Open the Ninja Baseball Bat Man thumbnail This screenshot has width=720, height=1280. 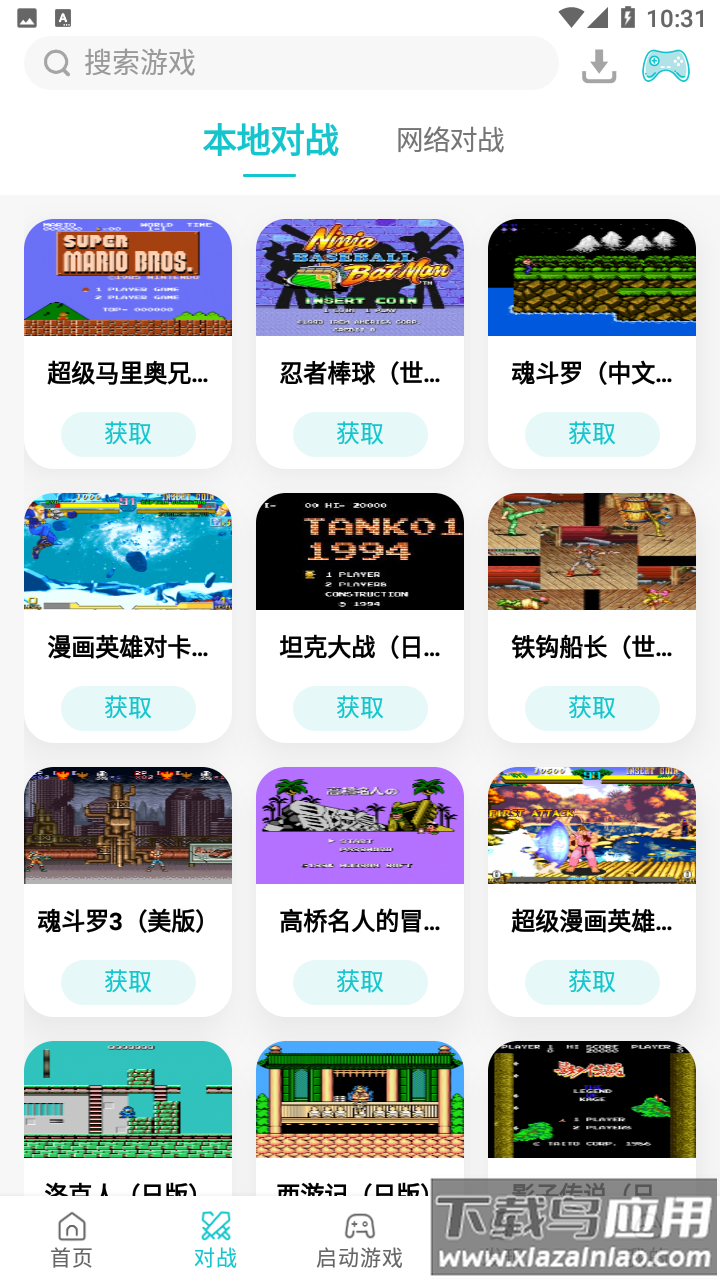click(x=360, y=277)
